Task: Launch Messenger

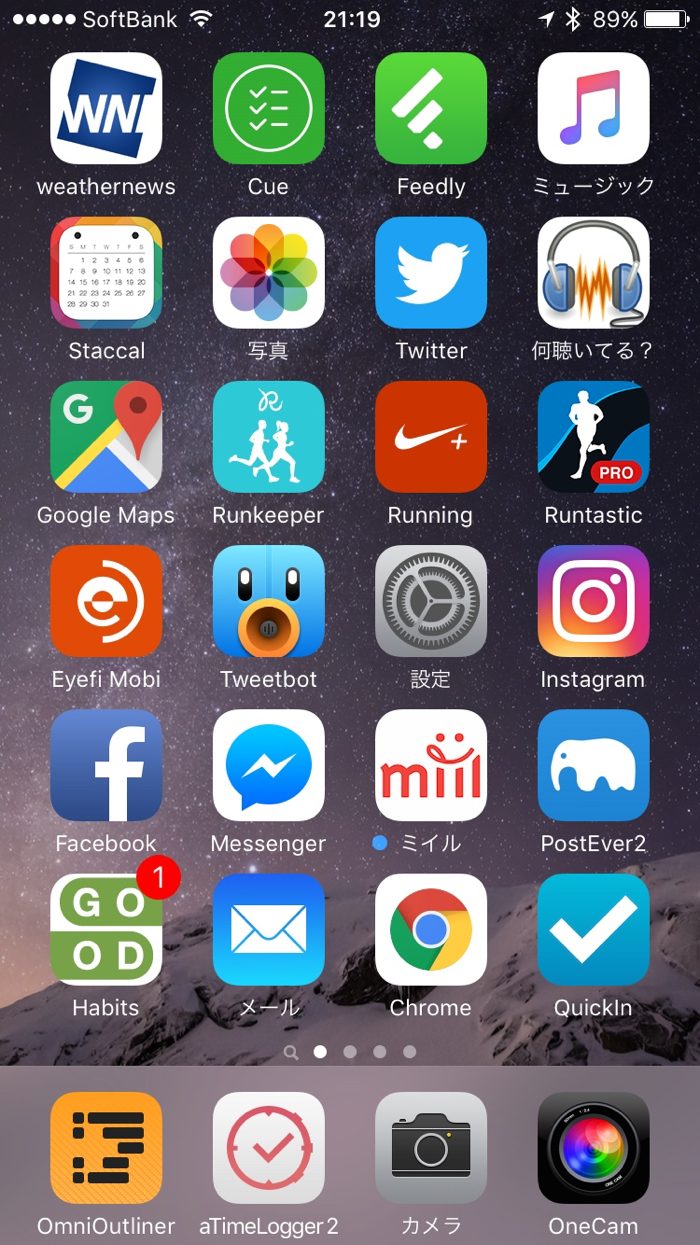Action: click(269, 765)
